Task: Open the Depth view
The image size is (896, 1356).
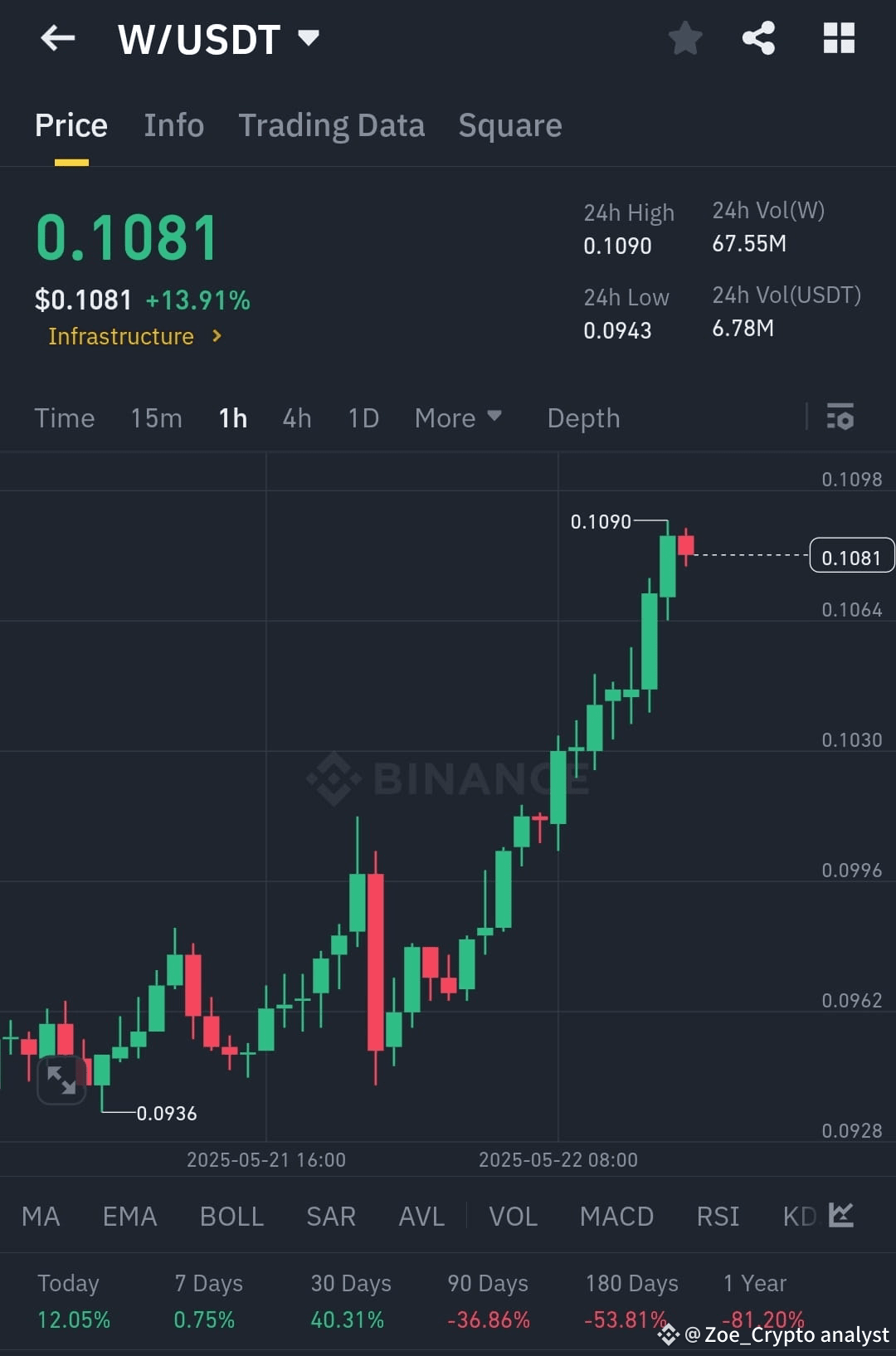Action: point(583,417)
